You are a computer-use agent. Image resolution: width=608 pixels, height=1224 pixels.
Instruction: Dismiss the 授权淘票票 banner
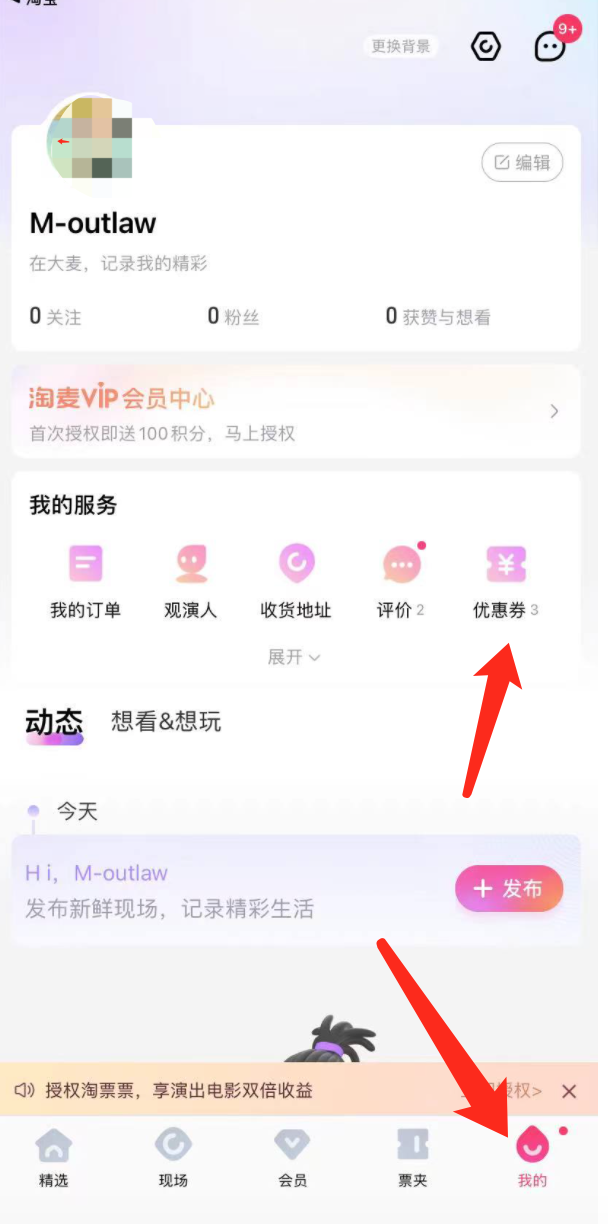point(569,1091)
